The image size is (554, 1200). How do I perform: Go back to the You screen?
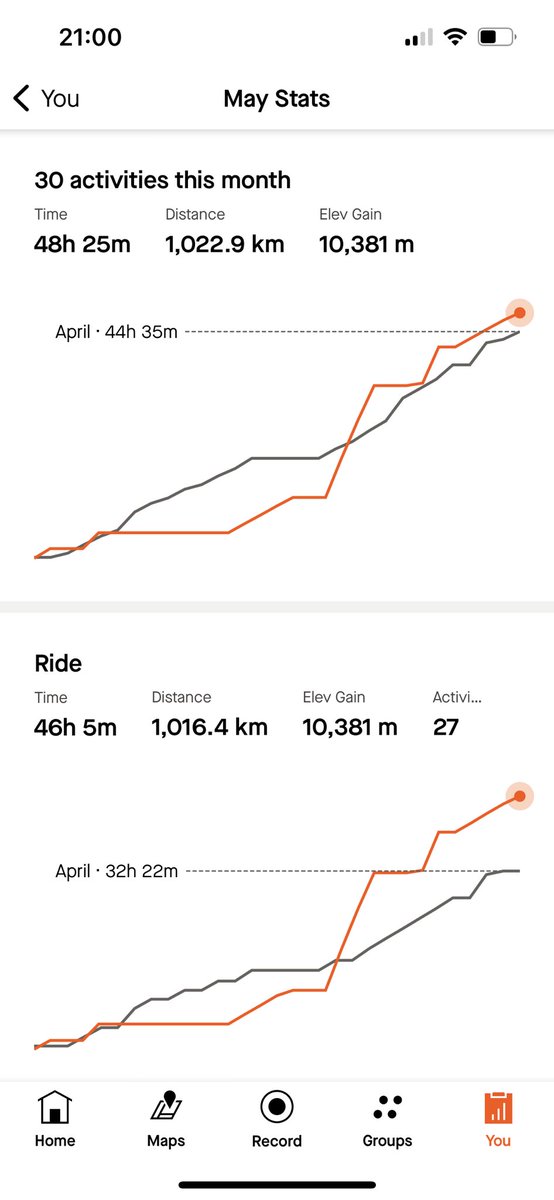click(46, 98)
